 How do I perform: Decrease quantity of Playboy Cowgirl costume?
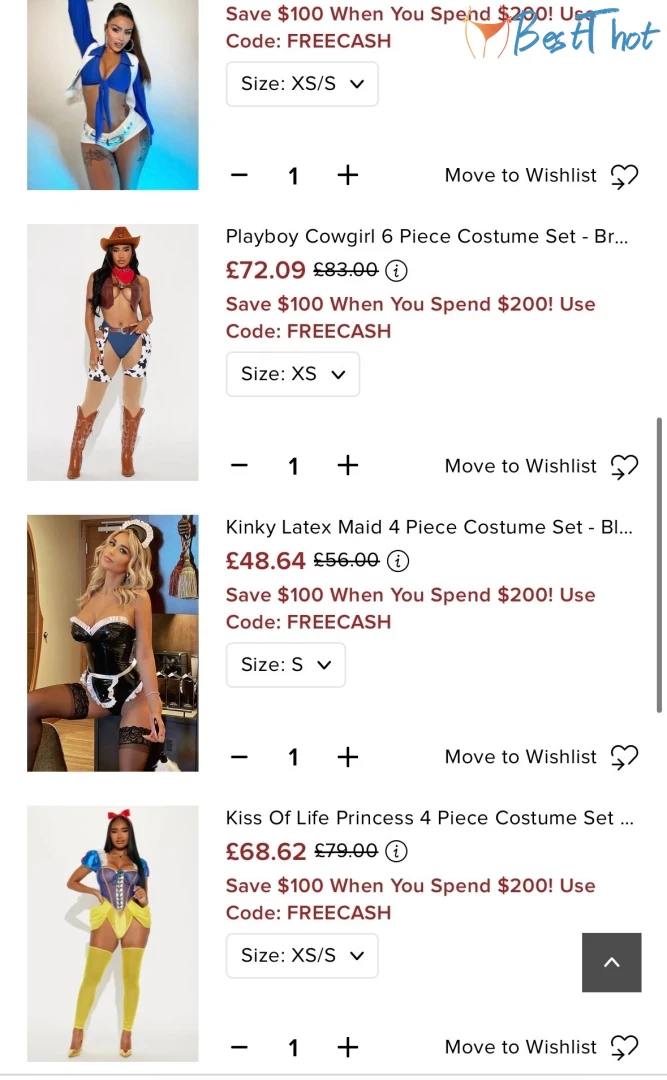(239, 466)
